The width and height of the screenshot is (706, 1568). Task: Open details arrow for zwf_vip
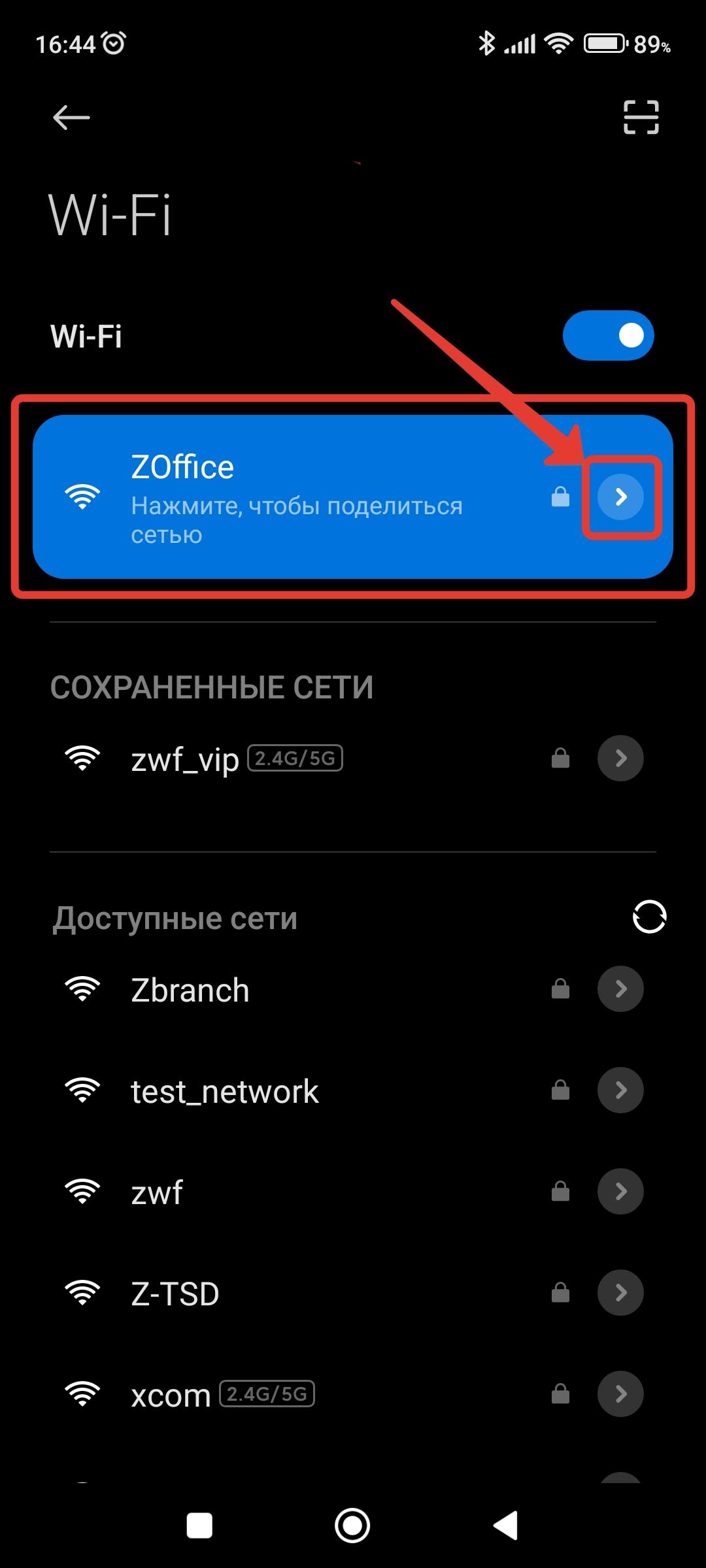pyautogui.click(x=620, y=759)
